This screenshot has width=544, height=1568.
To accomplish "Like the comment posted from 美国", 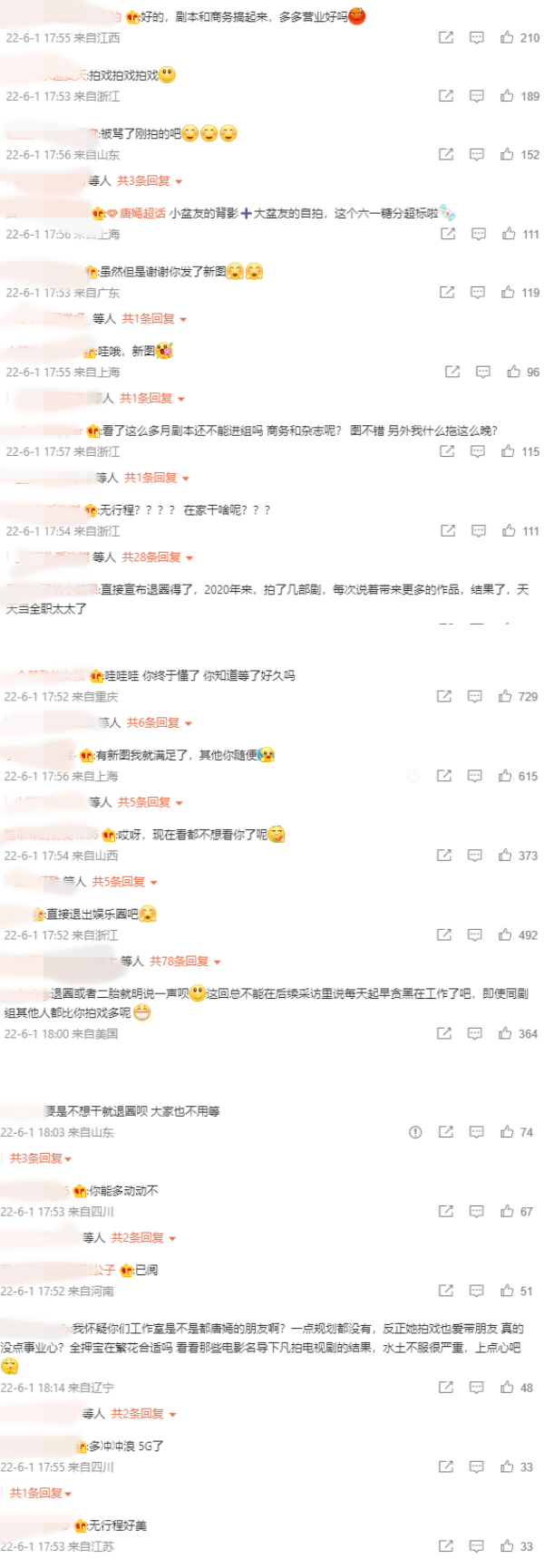I will [505, 1034].
